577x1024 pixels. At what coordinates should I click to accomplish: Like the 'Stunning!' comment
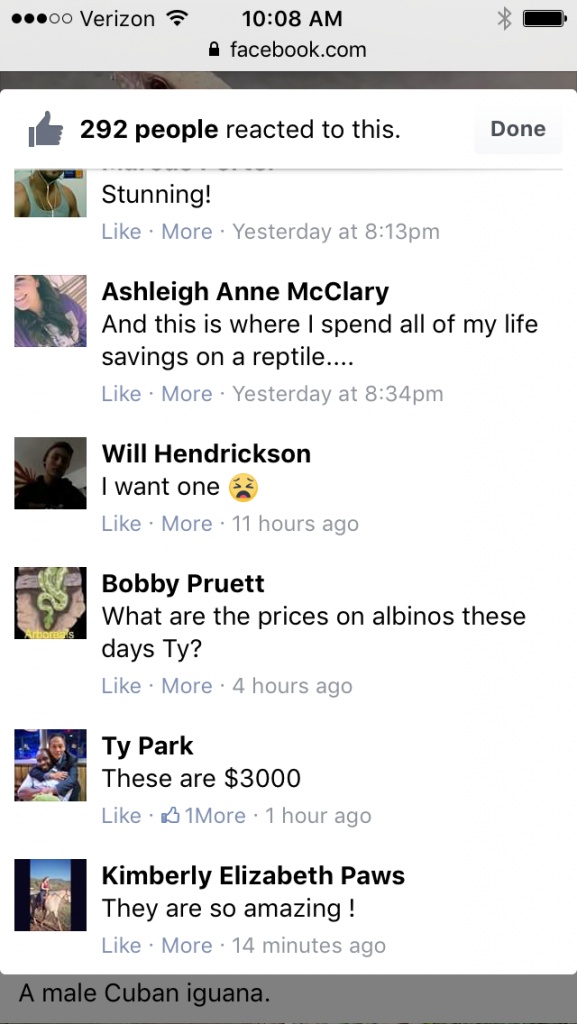tap(121, 232)
